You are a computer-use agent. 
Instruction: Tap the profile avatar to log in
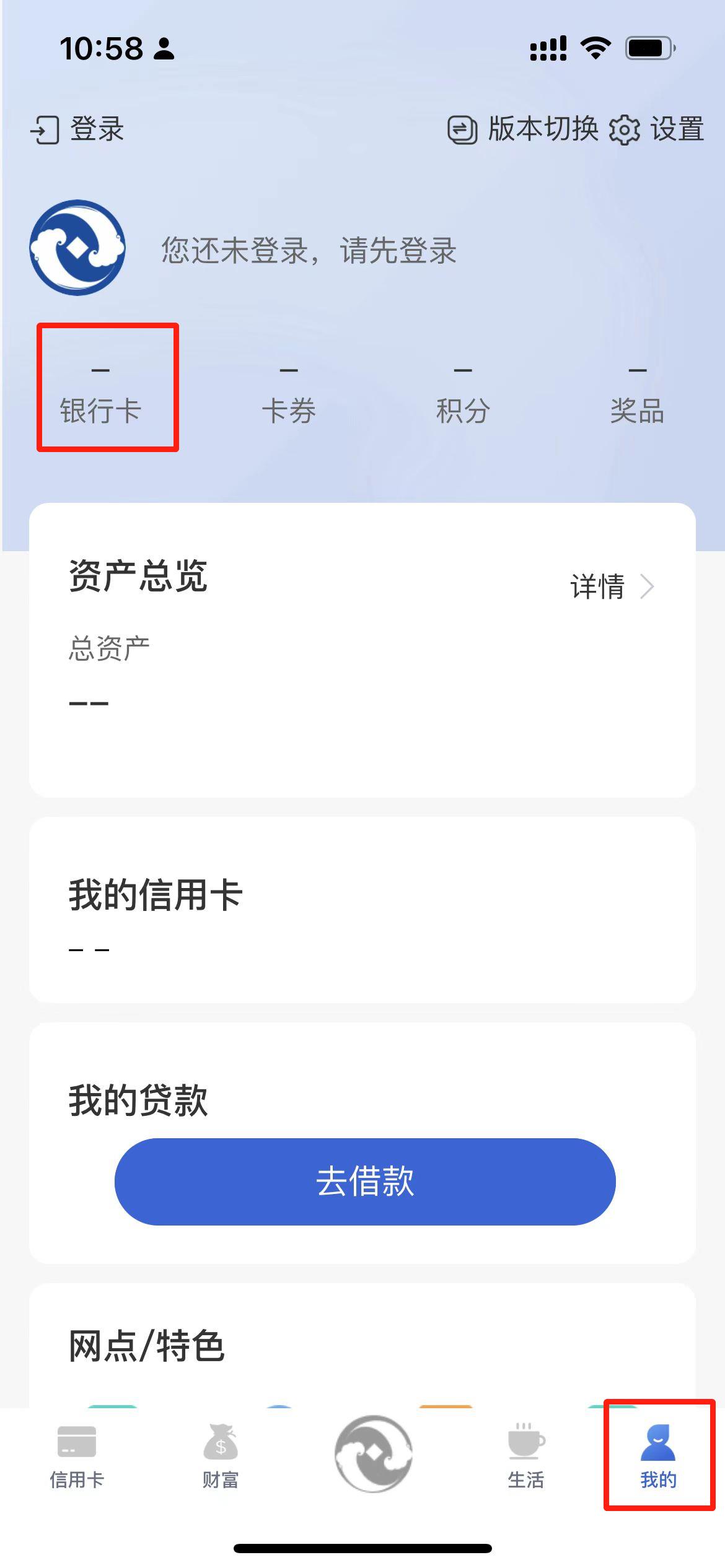click(x=77, y=247)
